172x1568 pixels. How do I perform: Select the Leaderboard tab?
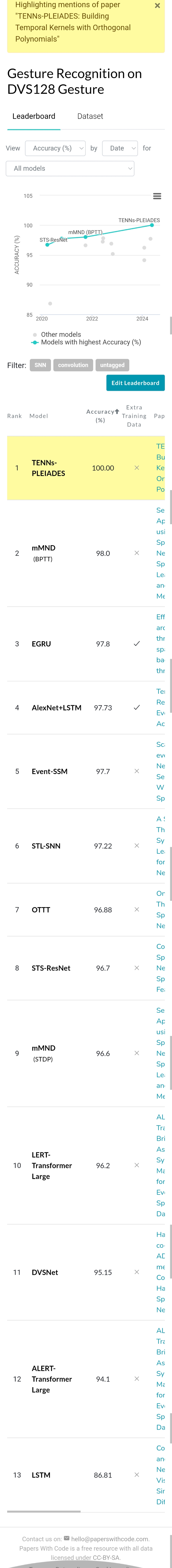pos(34,116)
